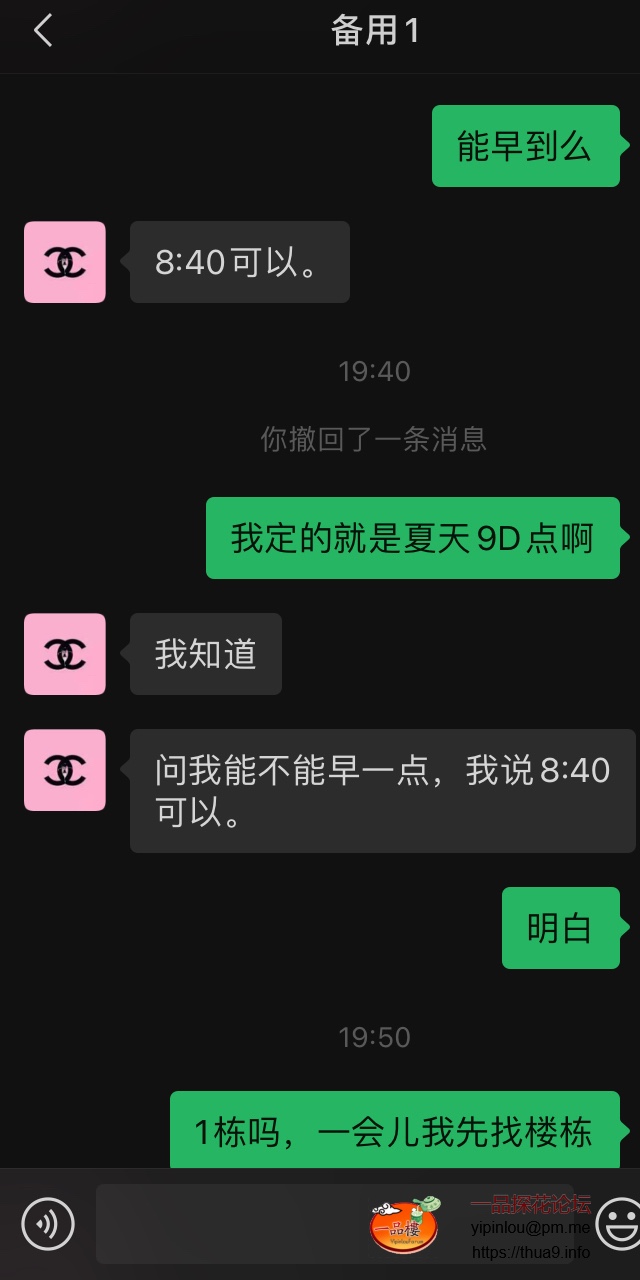Image resolution: width=640 pixels, height=1280 pixels.
Task: Switch to voice message input
Action: click(48, 1223)
